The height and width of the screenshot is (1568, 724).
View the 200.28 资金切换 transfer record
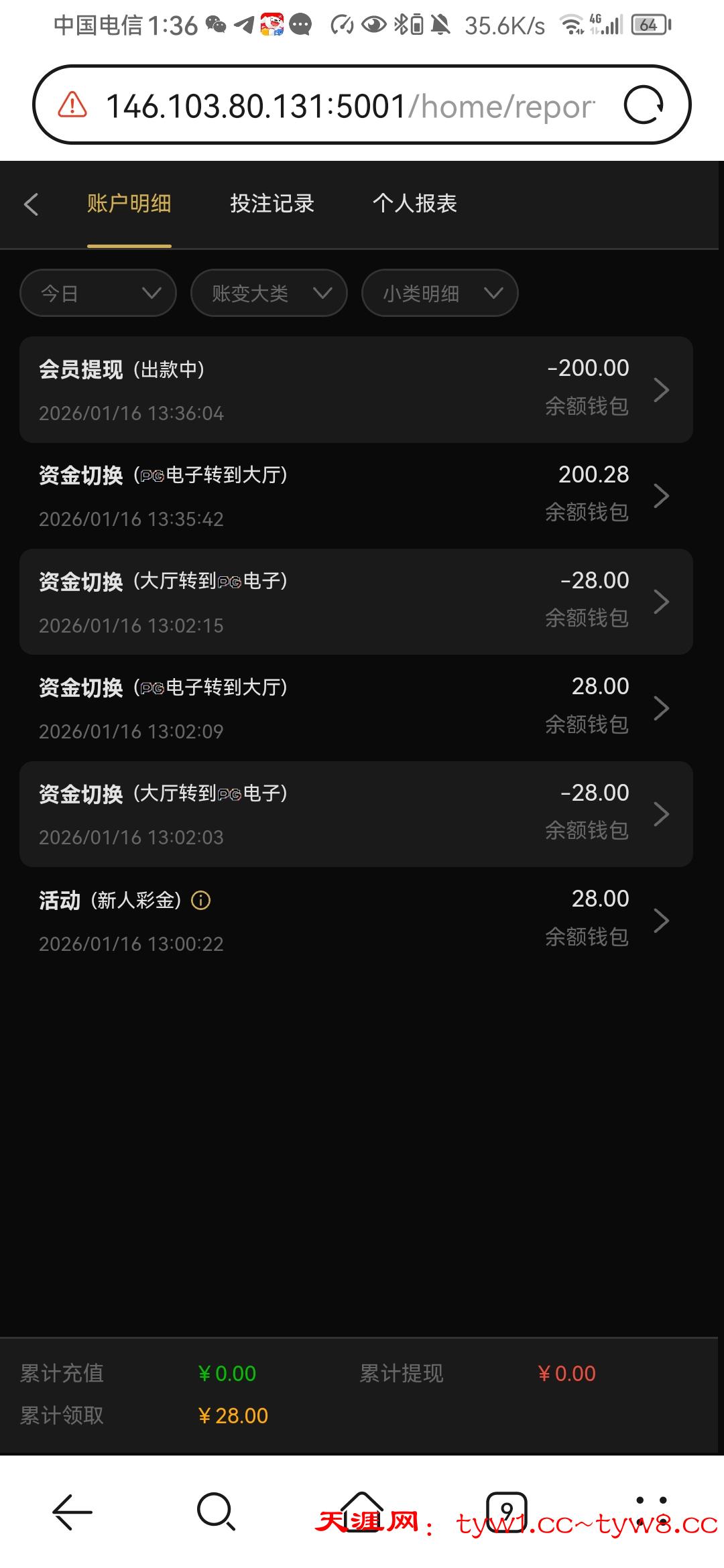(355, 496)
